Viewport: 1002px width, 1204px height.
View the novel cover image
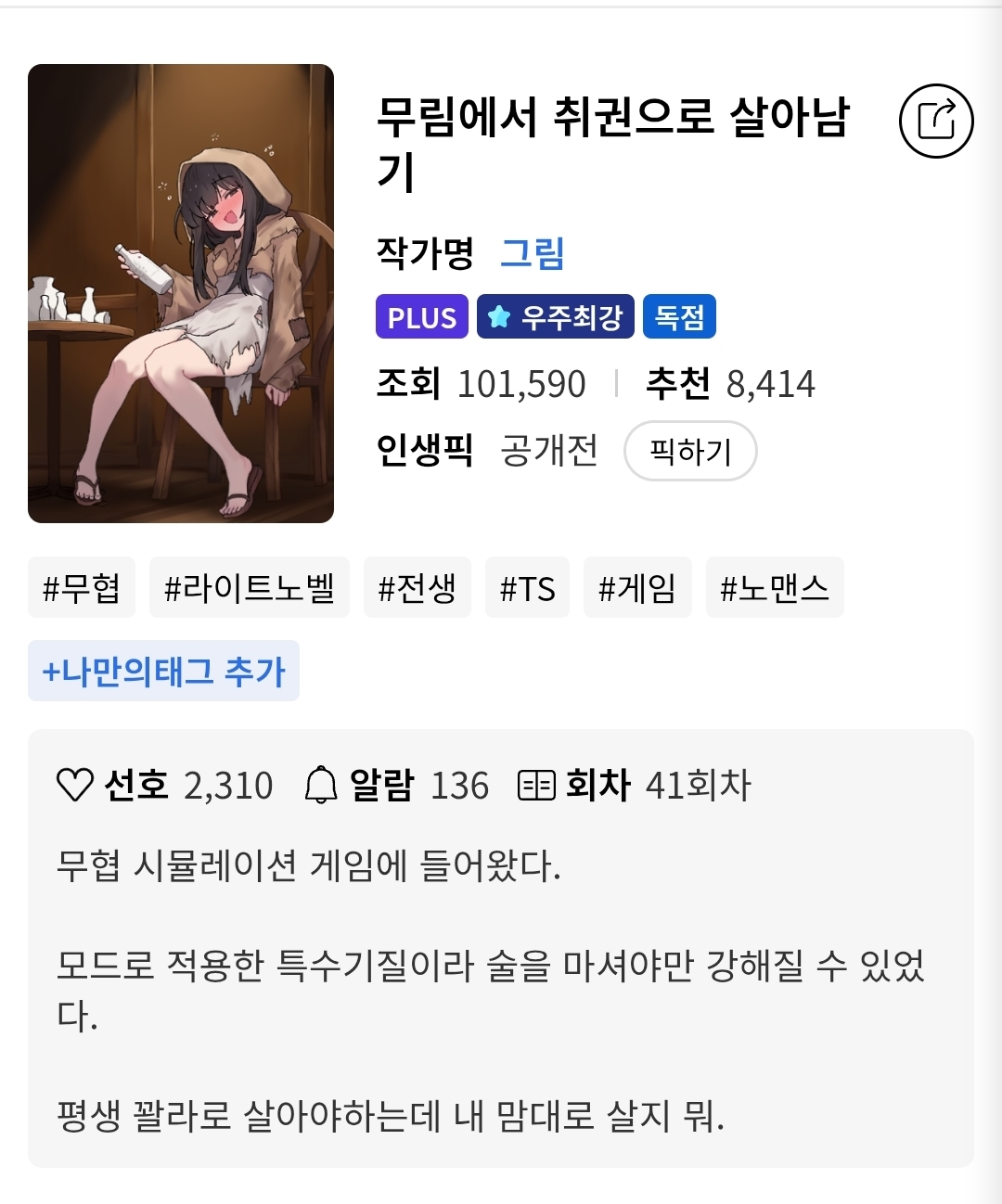click(x=181, y=293)
